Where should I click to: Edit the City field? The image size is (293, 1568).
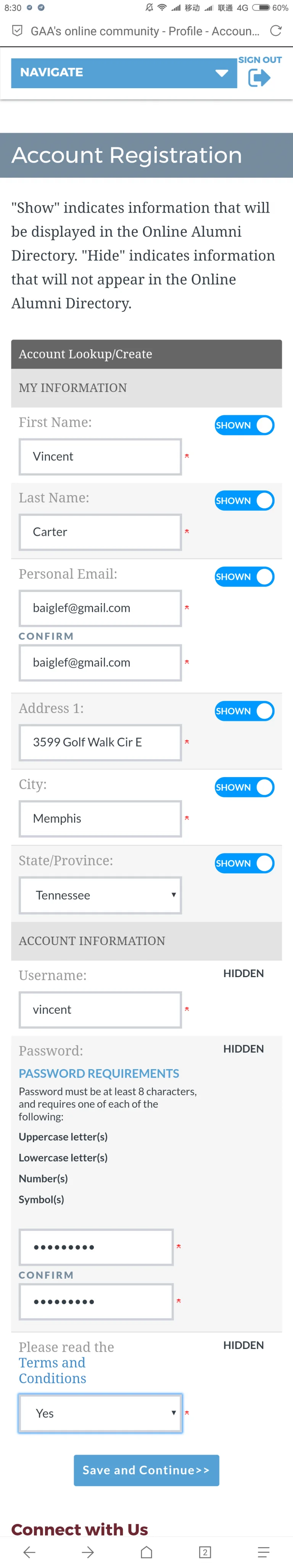(100, 818)
